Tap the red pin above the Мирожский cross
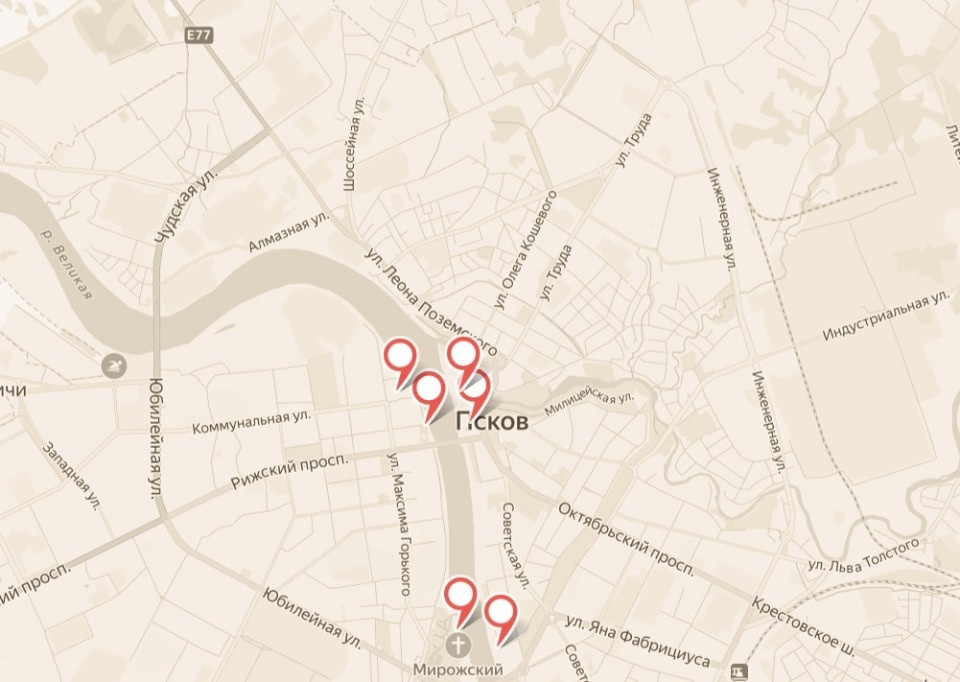Screen dimensions: 960x682 [460, 594]
